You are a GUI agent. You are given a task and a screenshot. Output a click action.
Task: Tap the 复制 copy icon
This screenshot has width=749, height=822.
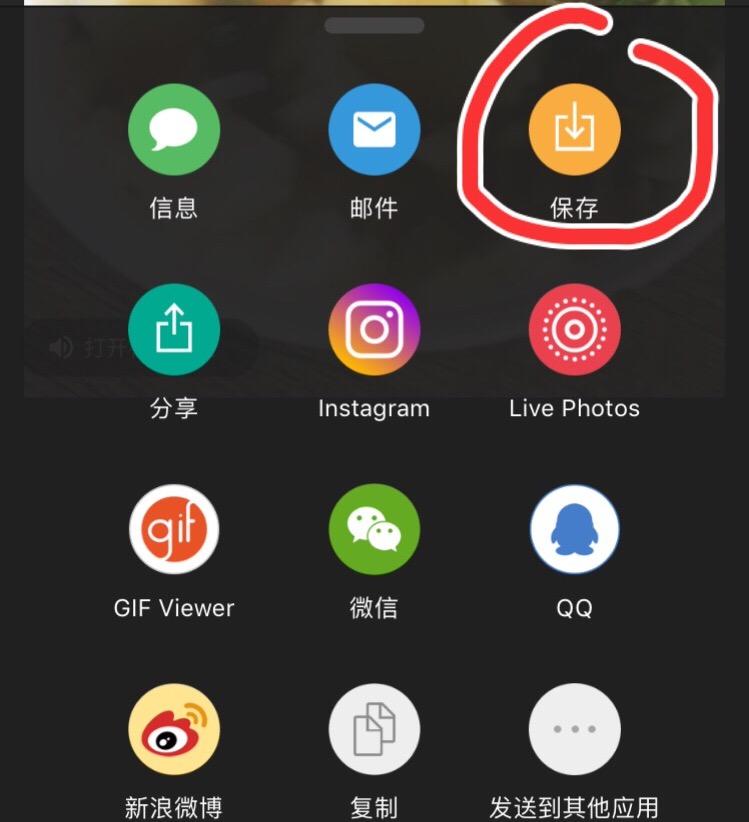[x=373, y=728]
